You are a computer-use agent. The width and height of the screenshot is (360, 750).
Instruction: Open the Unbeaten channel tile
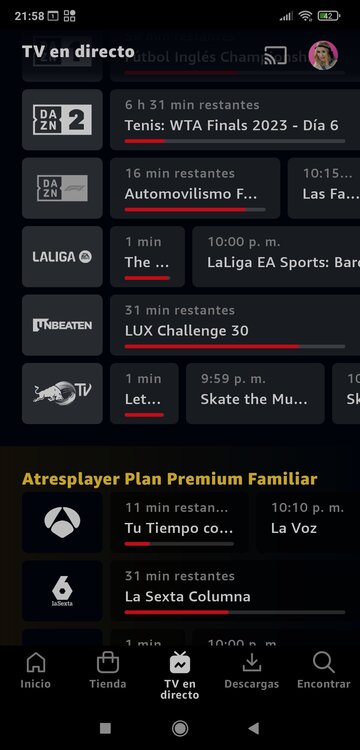point(62,325)
